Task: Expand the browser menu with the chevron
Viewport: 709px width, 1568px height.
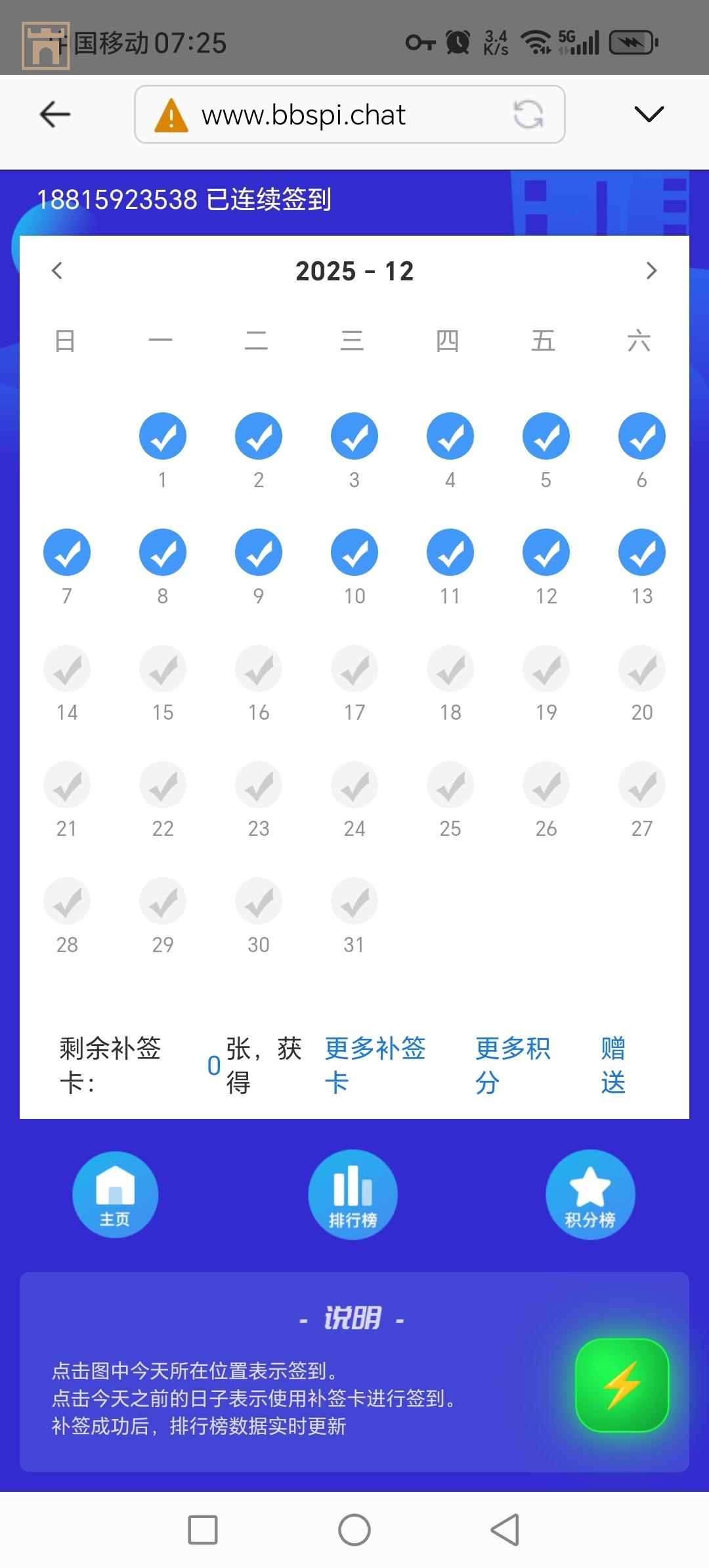Action: pos(649,113)
